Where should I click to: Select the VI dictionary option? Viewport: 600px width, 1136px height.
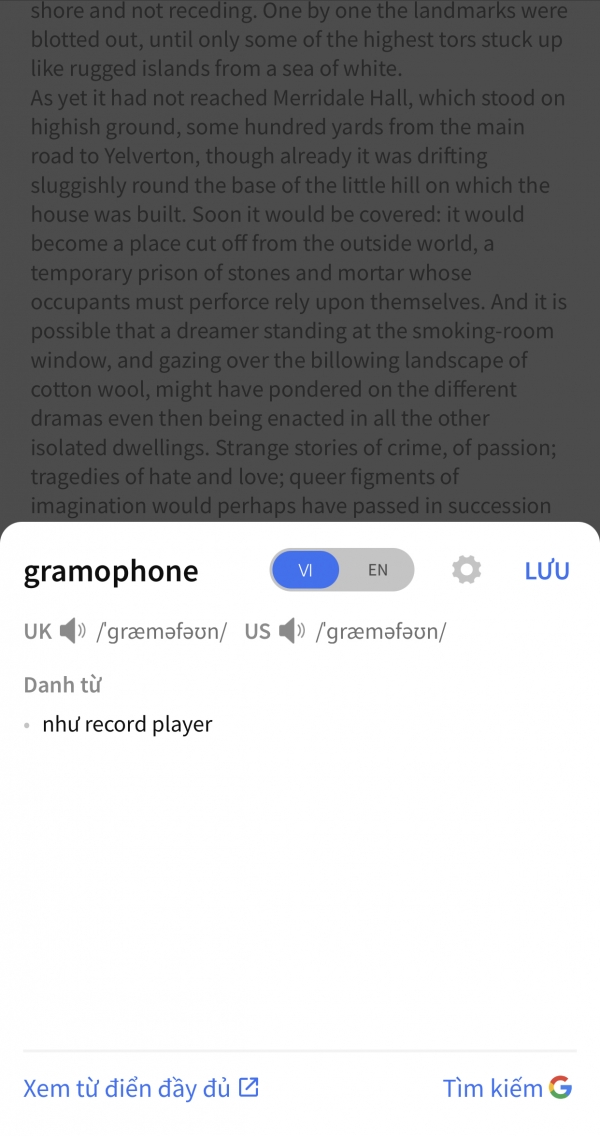tap(306, 570)
